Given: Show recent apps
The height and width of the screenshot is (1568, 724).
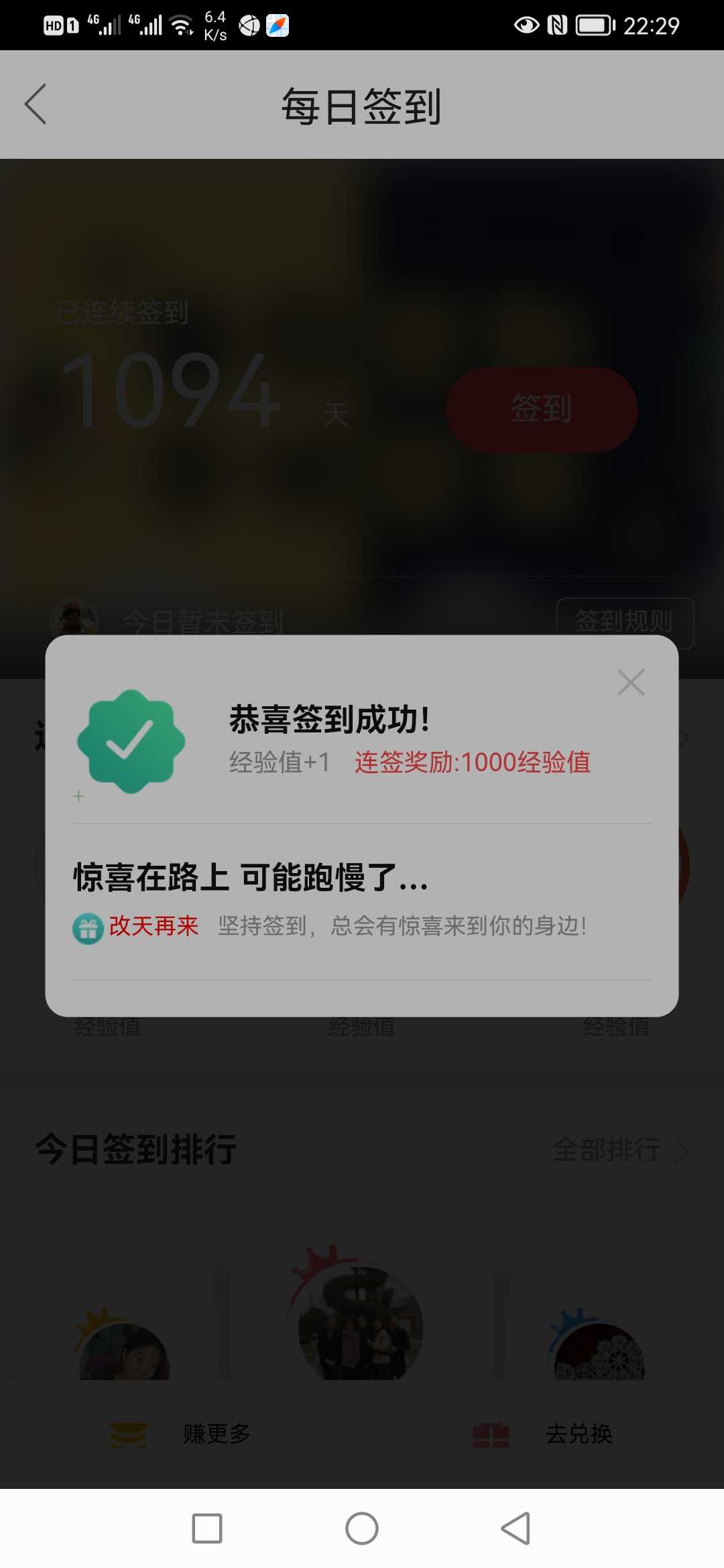Looking at the screenshot, I should tap(207, 1528).
